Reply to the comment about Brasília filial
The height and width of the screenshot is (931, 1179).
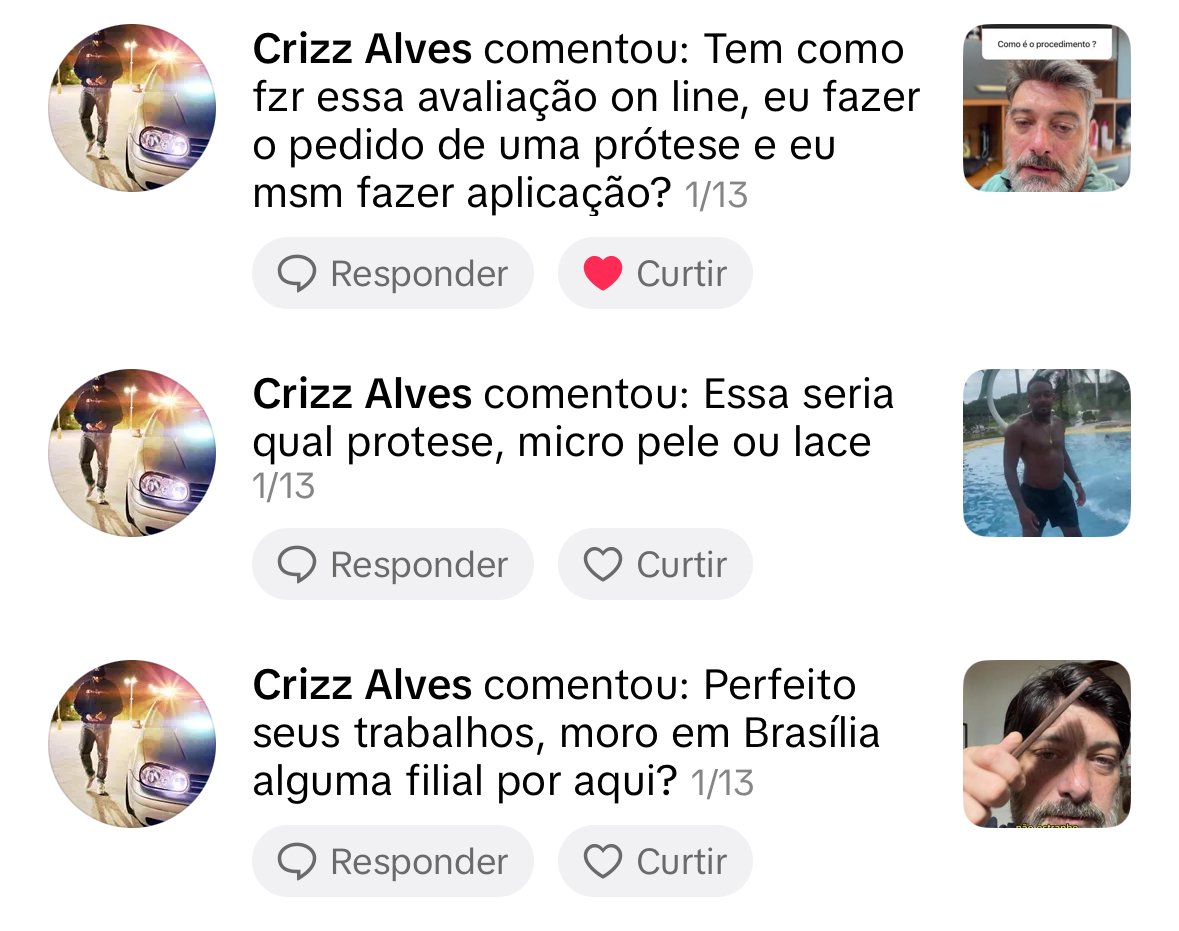click(392, 861)
